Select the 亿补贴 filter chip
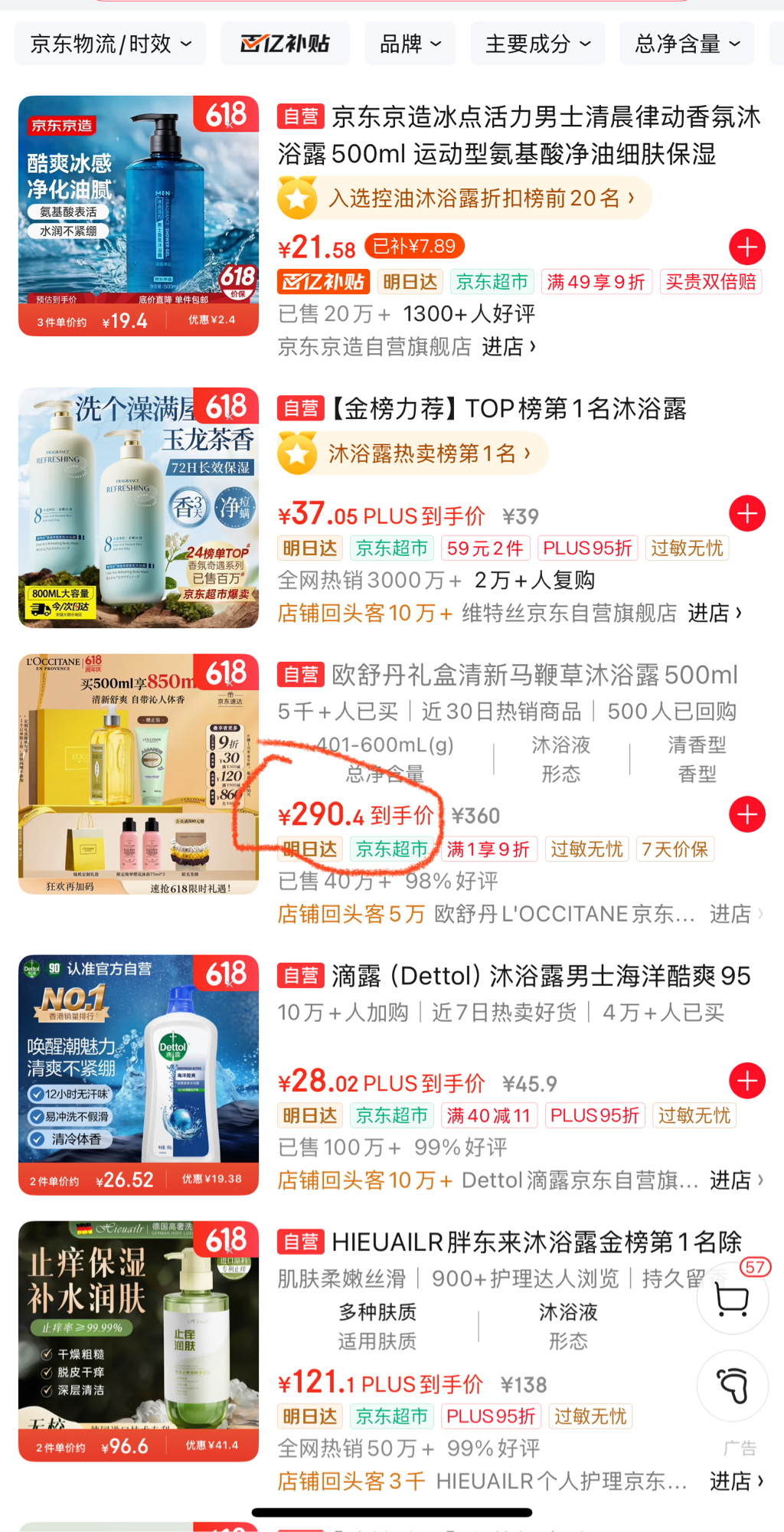Viewport: 784px width, 1532px height. click(x=285, y=44)
